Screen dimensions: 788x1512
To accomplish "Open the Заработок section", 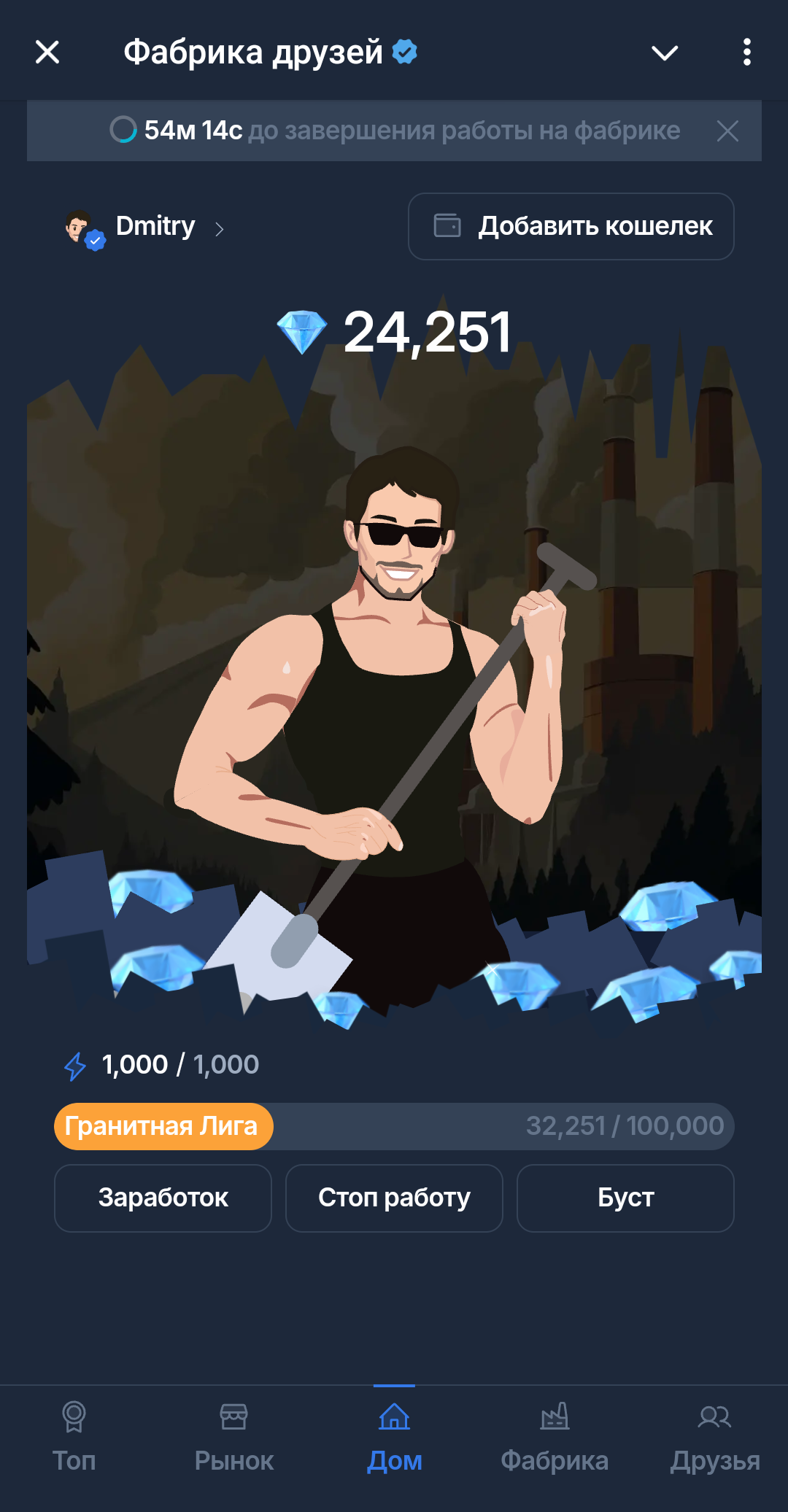I will point(163,1198).
